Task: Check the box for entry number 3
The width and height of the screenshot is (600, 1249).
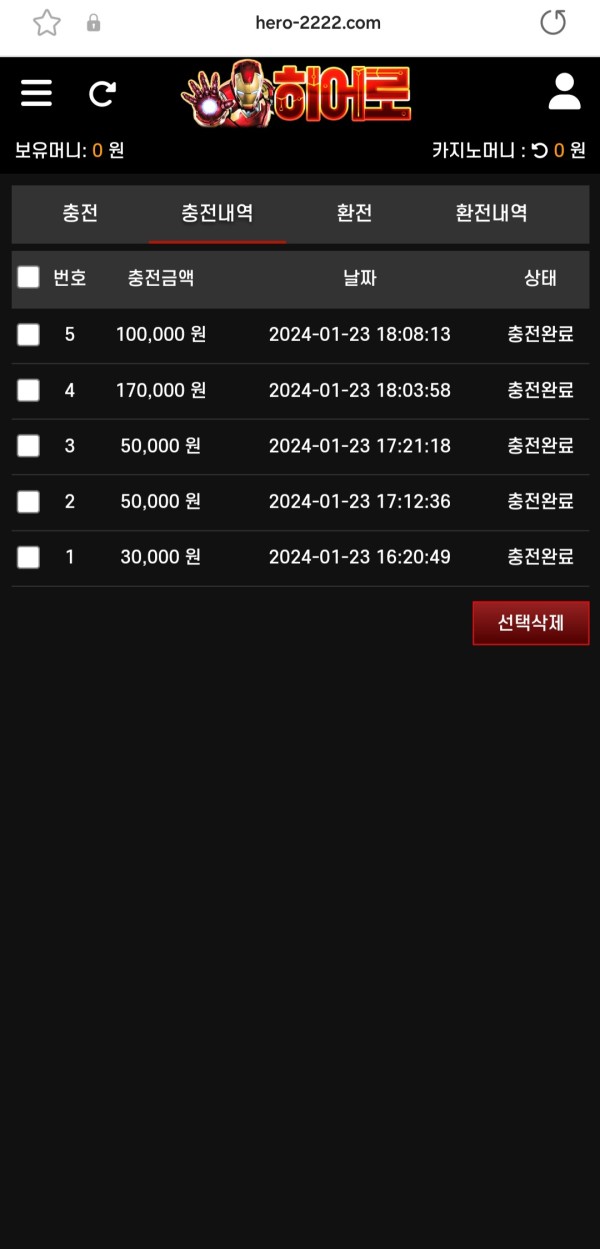Action: click(29, 446)
